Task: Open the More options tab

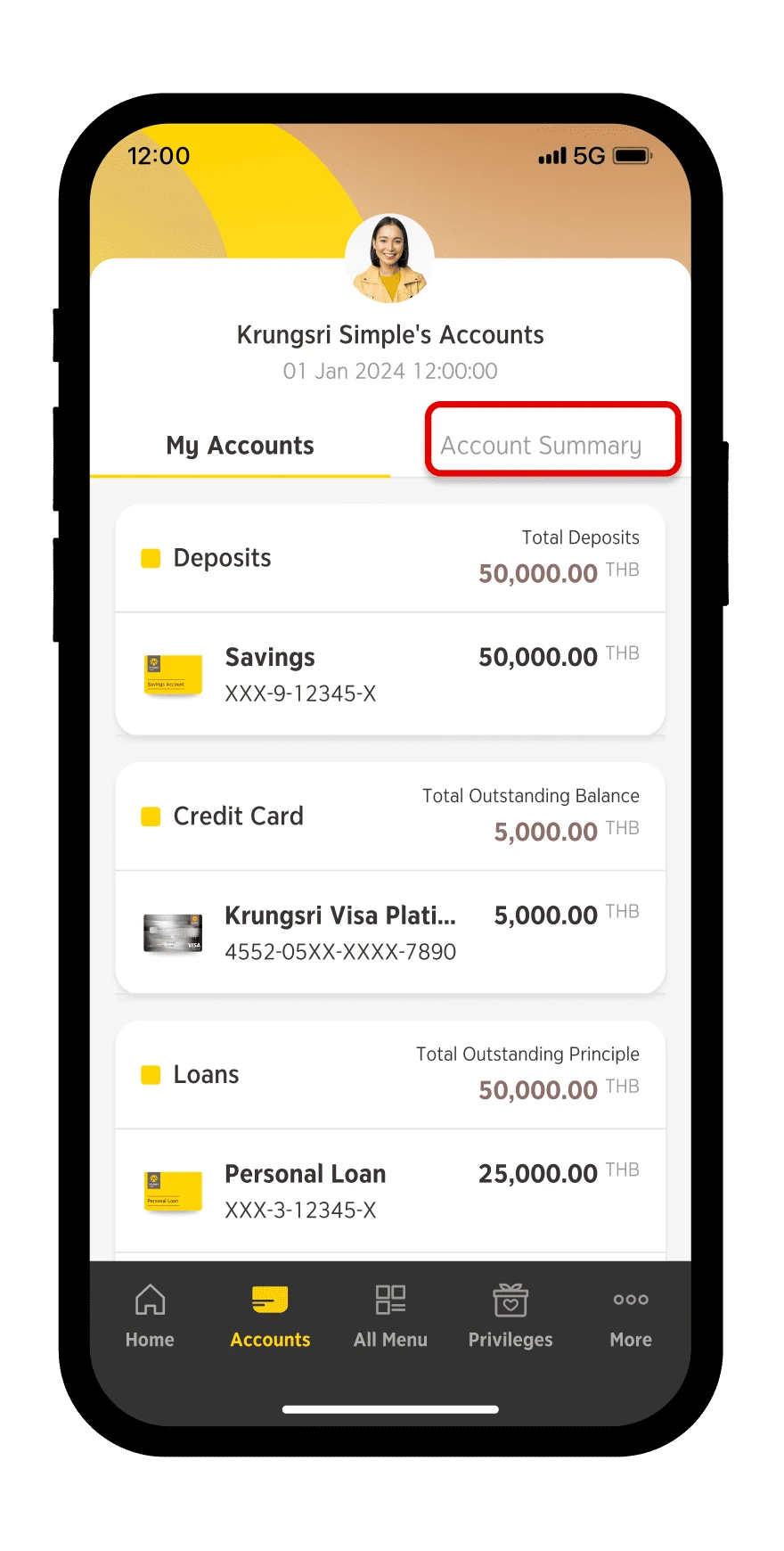Action: pos(631,1317)
